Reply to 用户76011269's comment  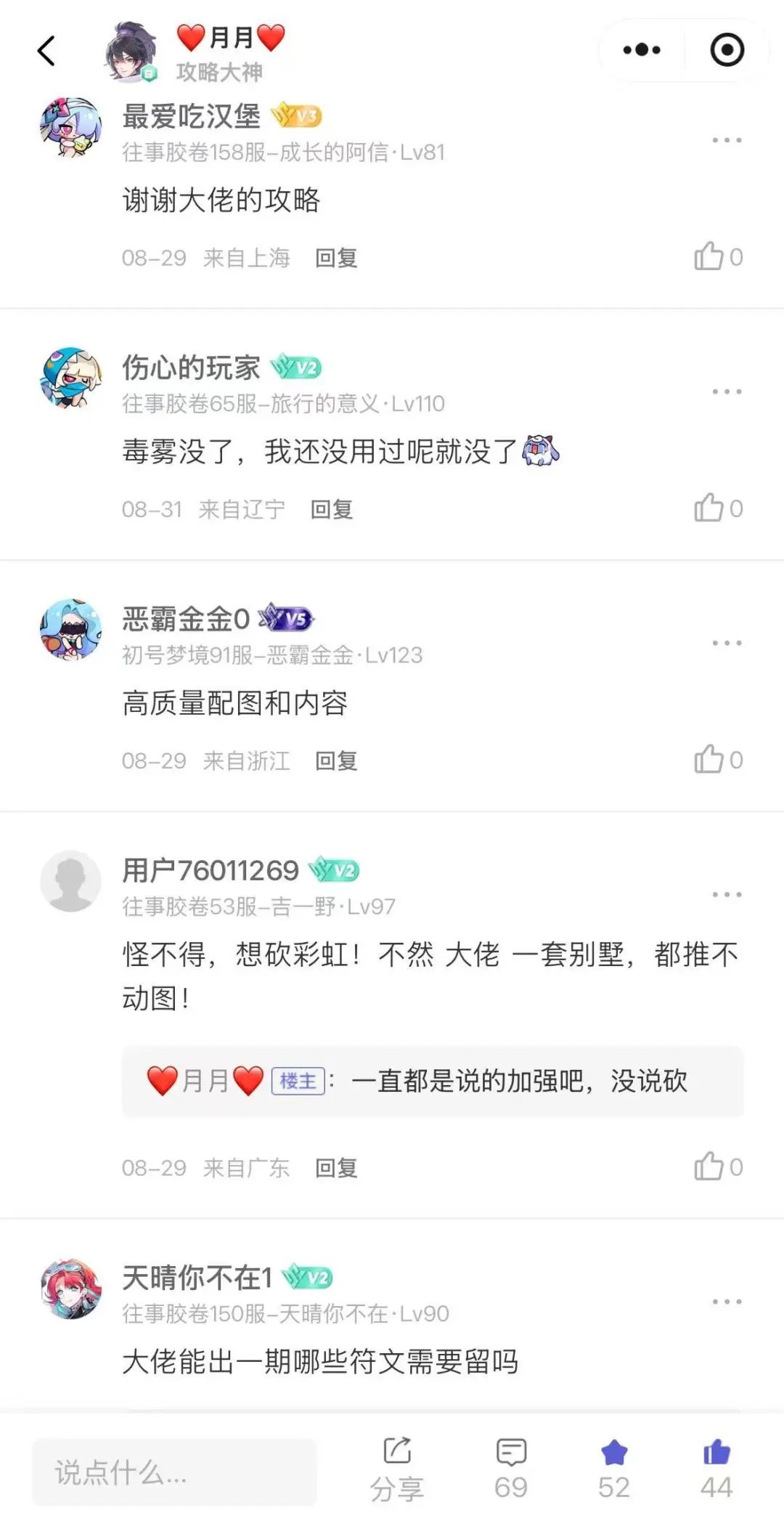tap(336, 1168)
